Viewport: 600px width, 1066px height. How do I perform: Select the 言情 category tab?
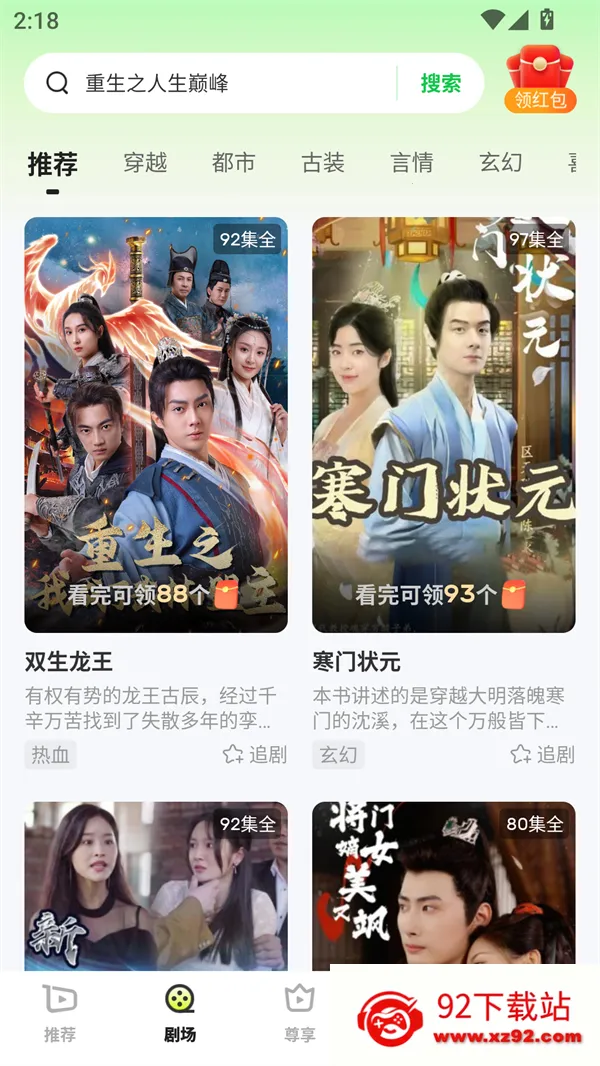(412, 162)
